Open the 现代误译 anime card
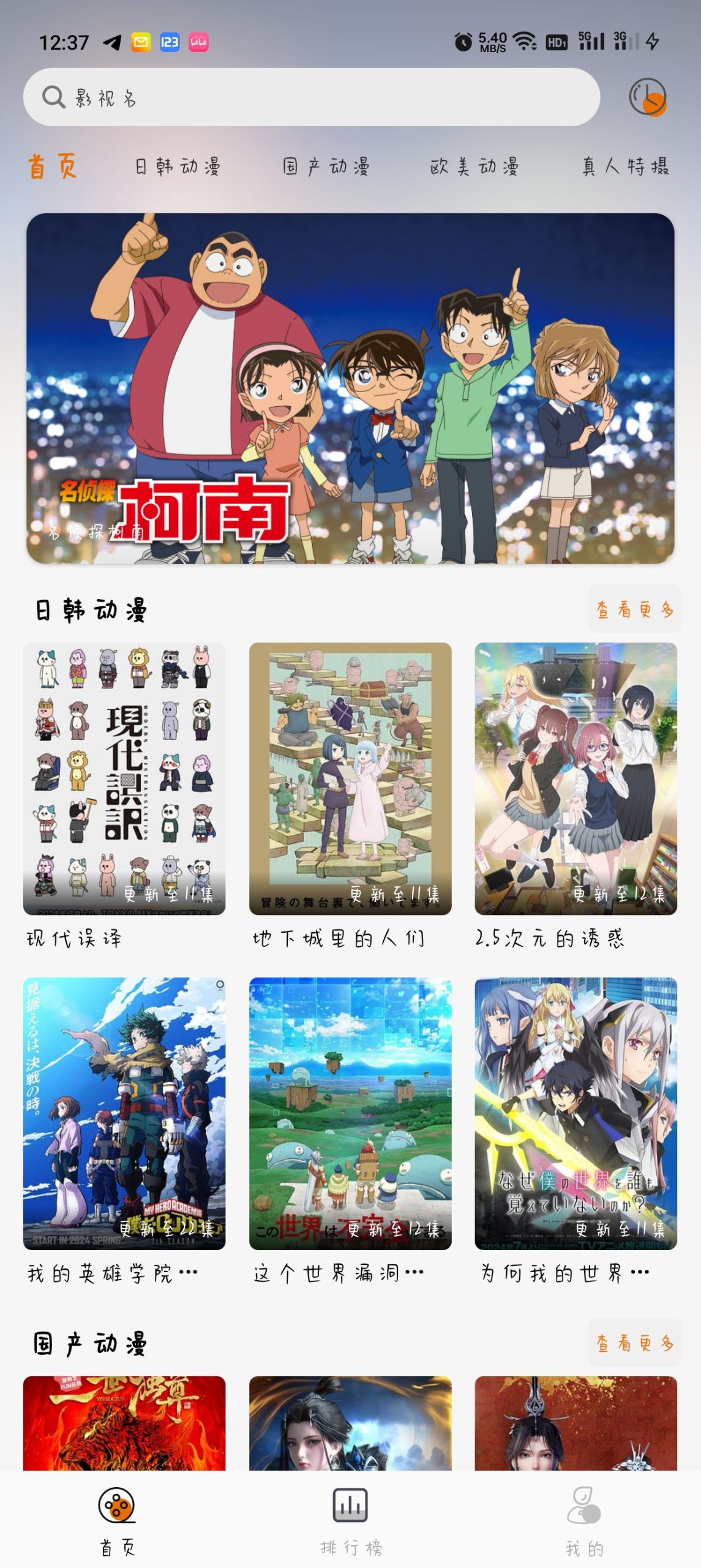701x1568 pixels. [x=124, y=778]
